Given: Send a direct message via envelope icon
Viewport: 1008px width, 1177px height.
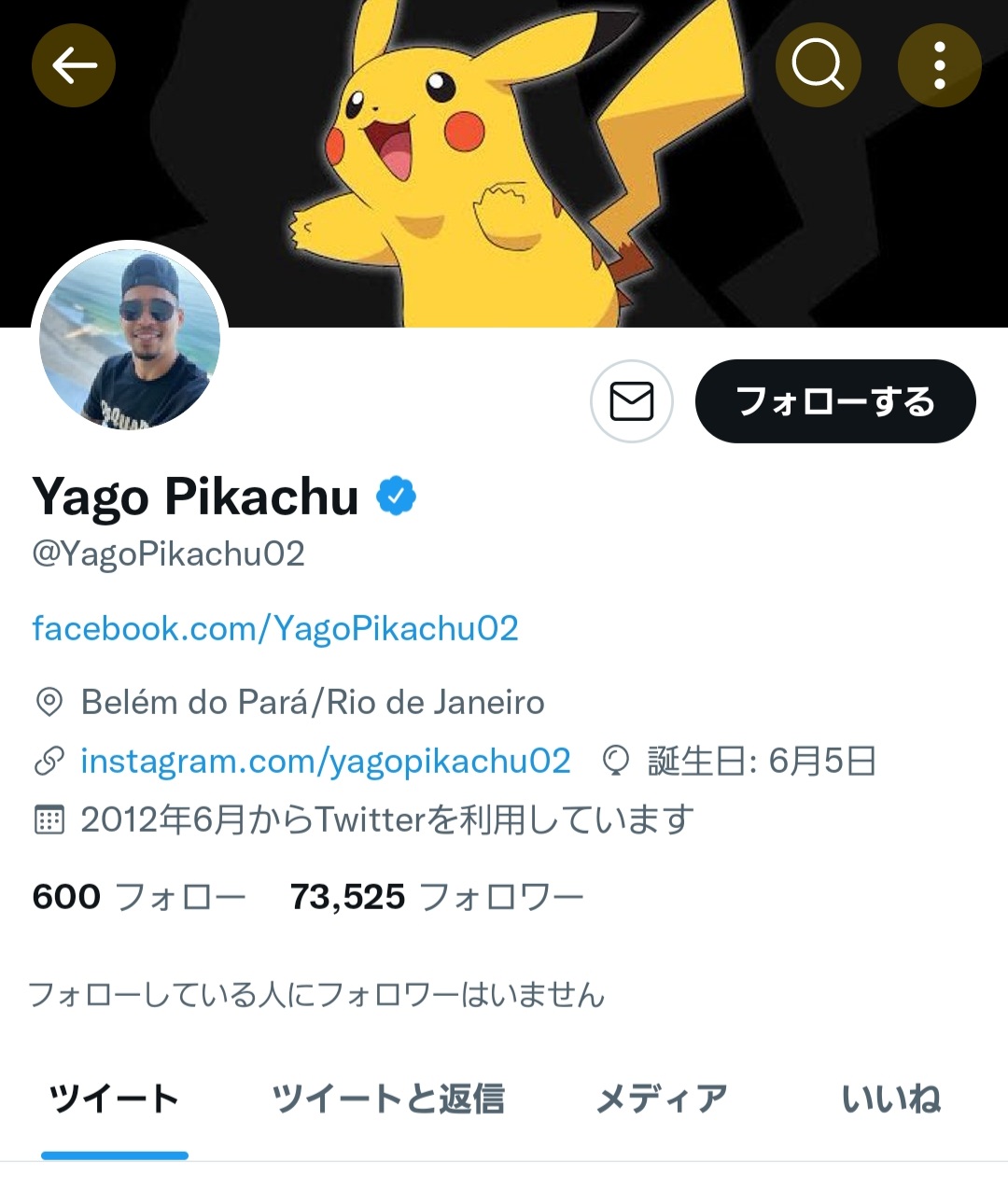Looking at the screenshot, I should [632, 401].
